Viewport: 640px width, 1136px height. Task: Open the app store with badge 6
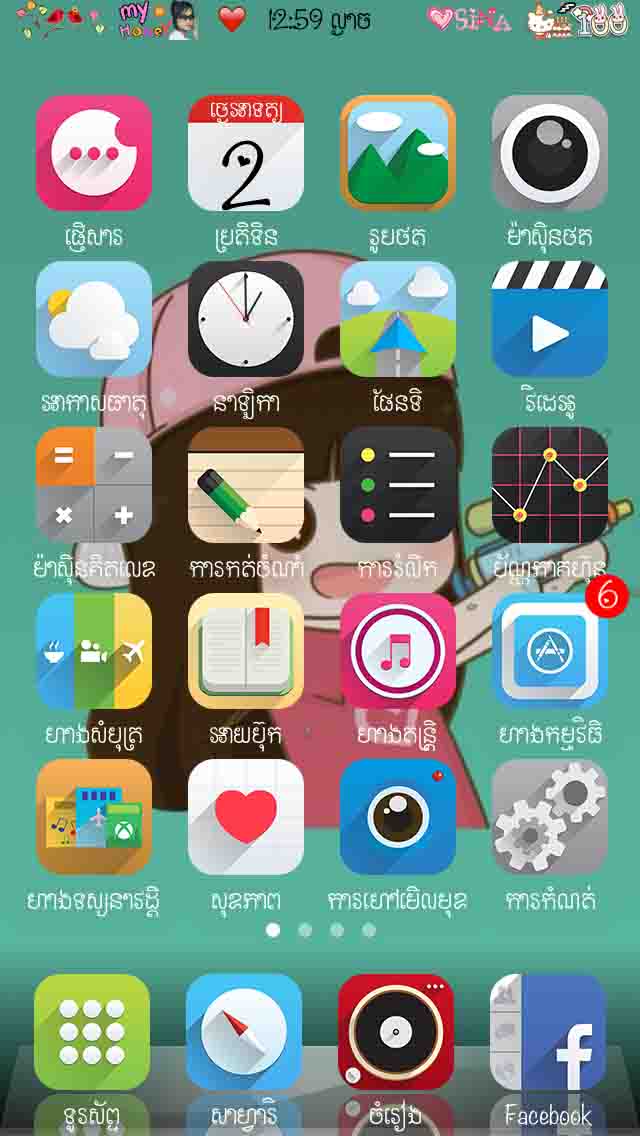tap(550, 651)
